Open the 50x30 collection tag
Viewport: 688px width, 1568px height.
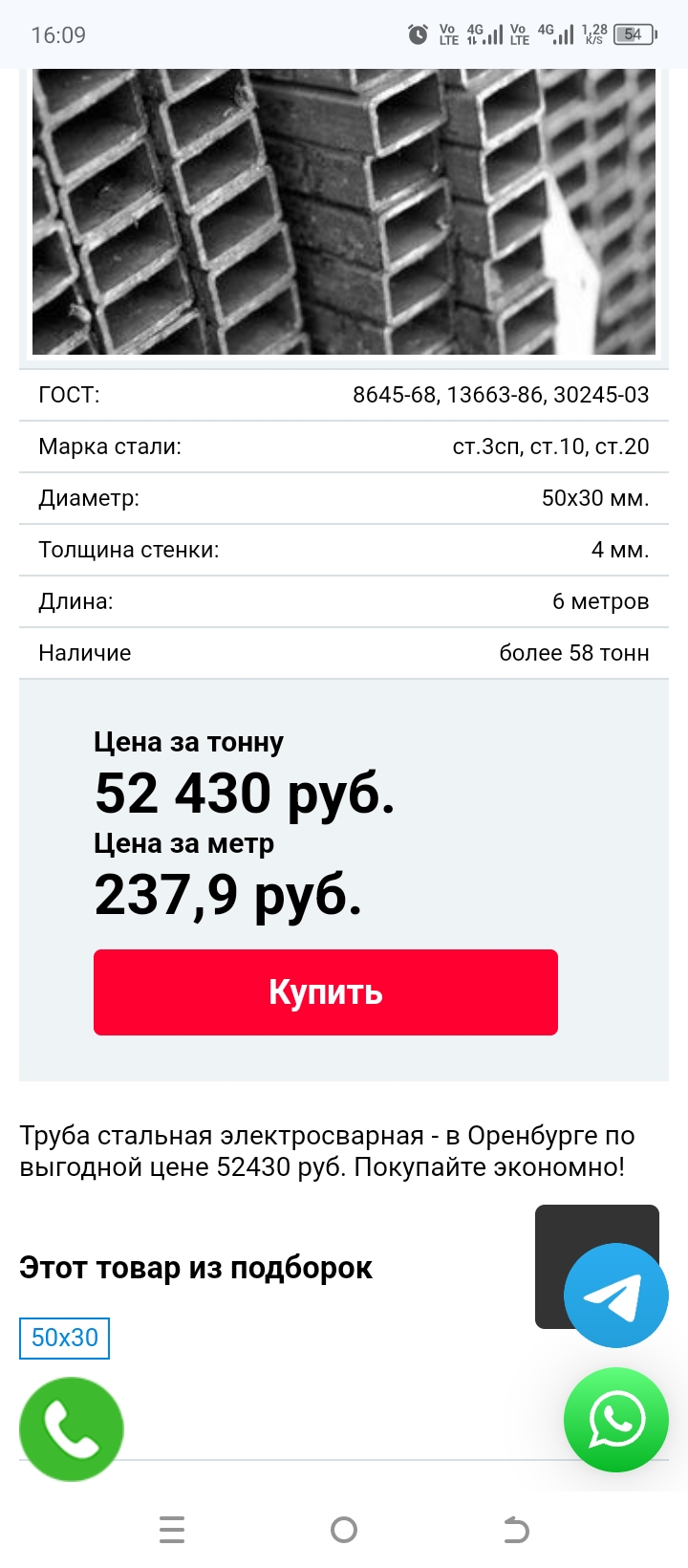(64, 1338)
